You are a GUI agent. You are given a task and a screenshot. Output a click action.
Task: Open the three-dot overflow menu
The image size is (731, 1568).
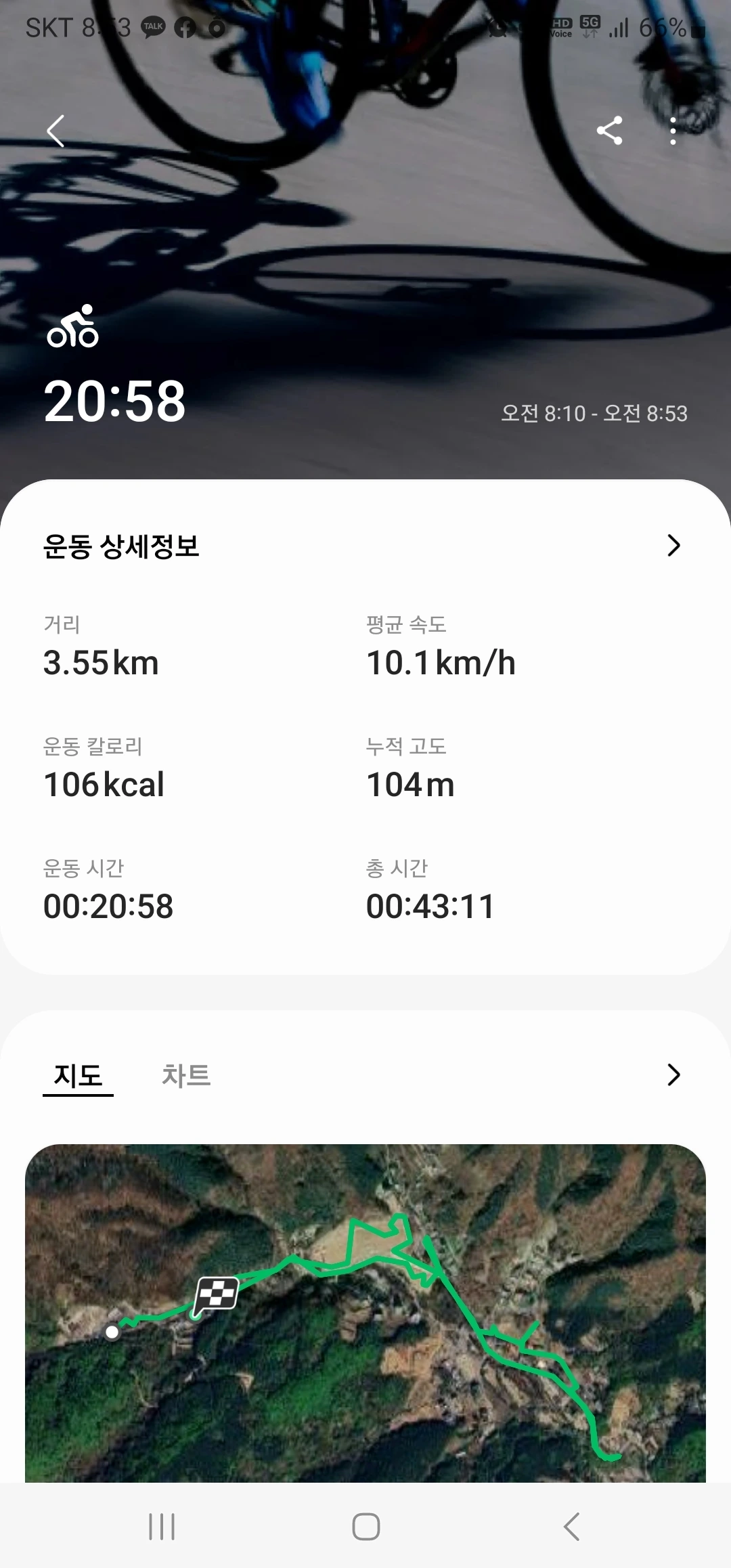tap(672, 131)
